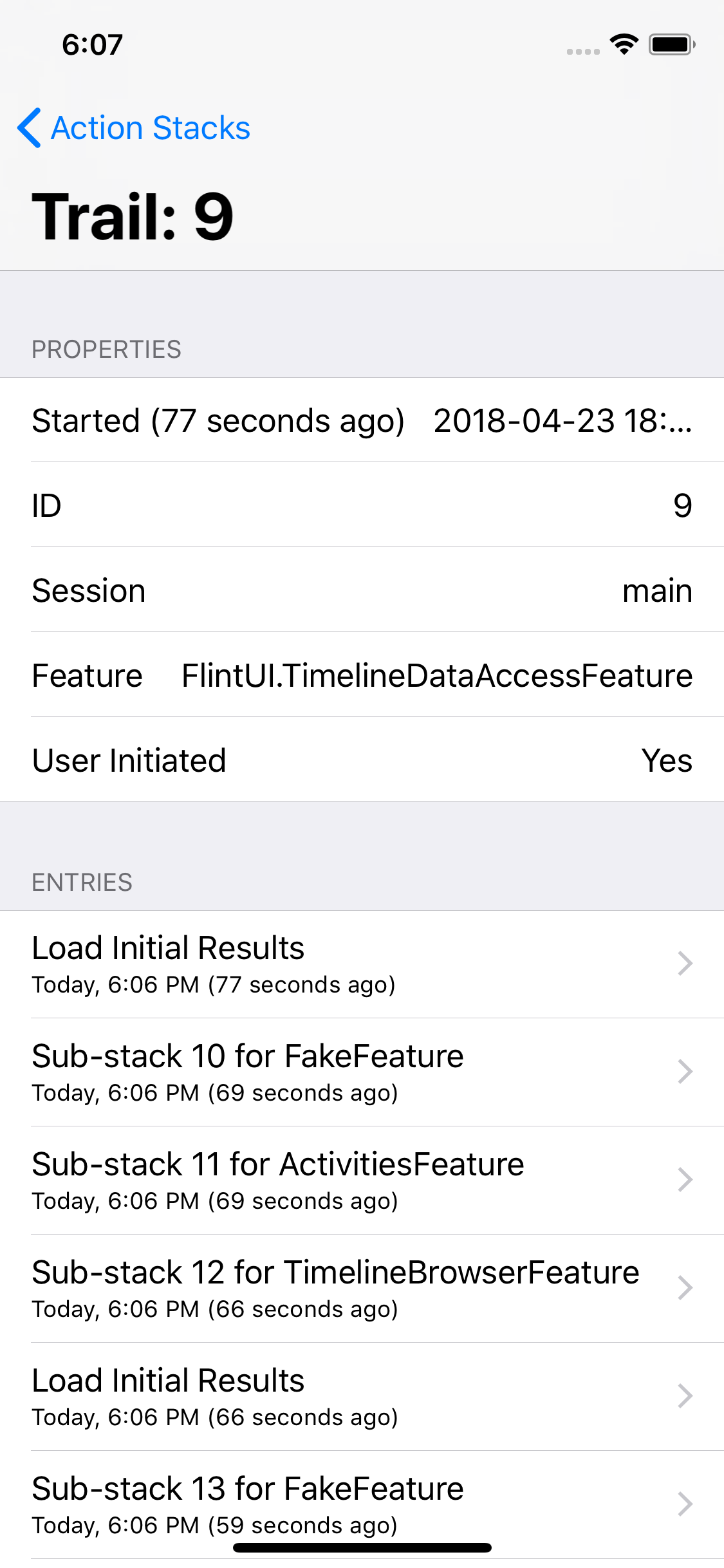The image size is (724, 1568).
Task: Tap the chevron on Load Initial Results entry
Action: tap(684, 962)
